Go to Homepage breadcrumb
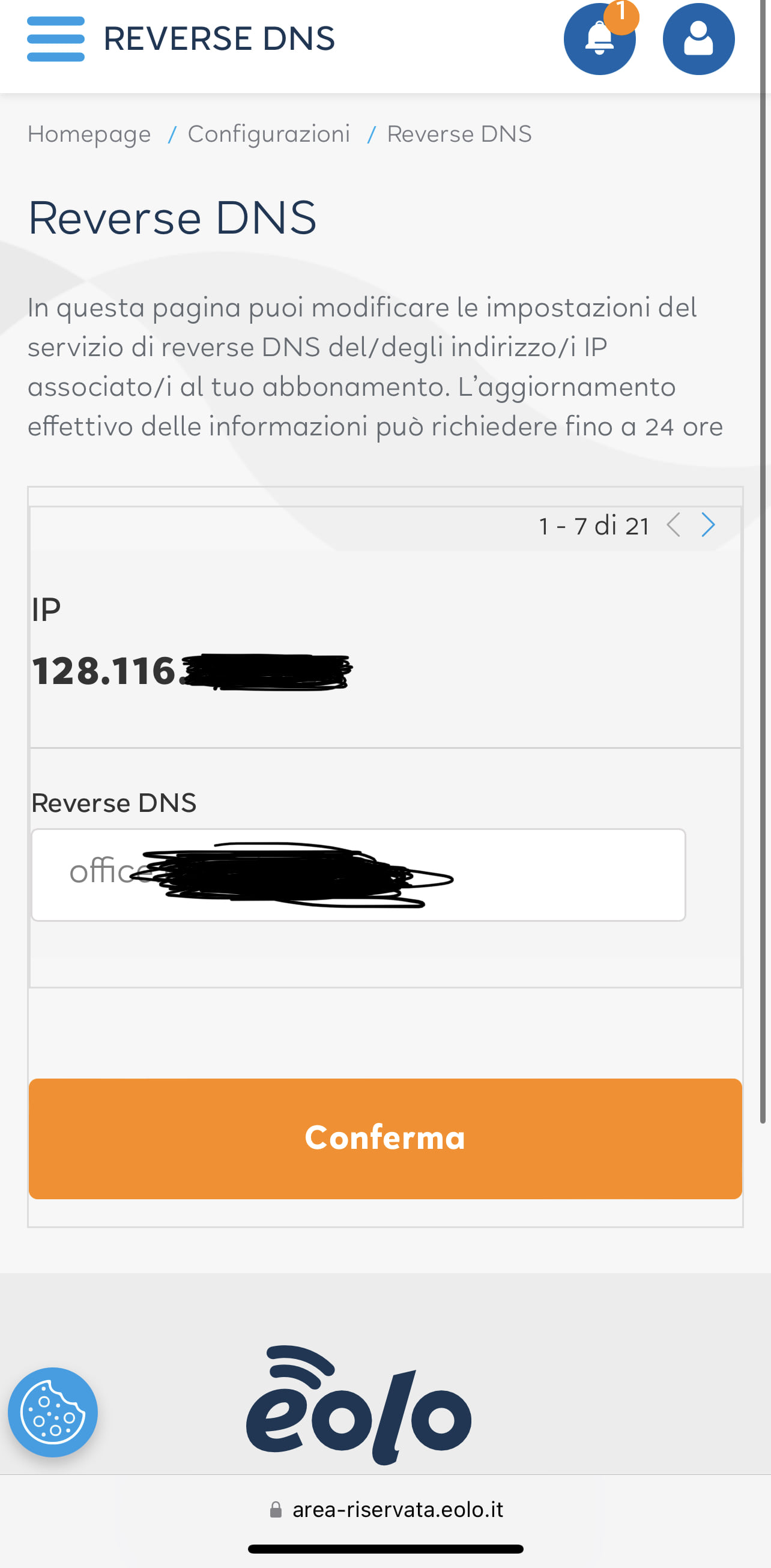Screen dimensions: 771x1568 pyautogui.click(x=89, y=134)
